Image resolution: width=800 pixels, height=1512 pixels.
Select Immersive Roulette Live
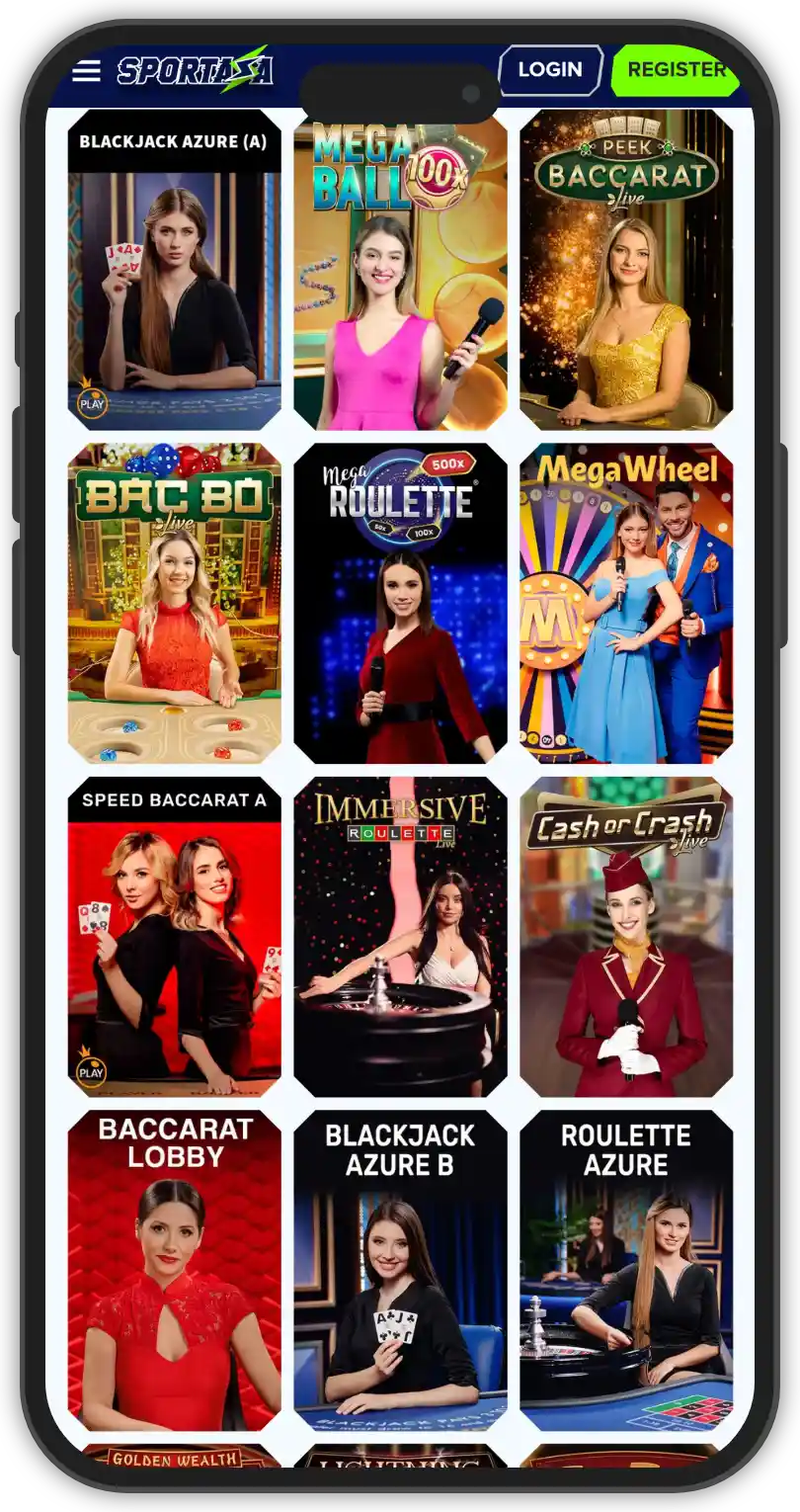click(x=400, y=937)
